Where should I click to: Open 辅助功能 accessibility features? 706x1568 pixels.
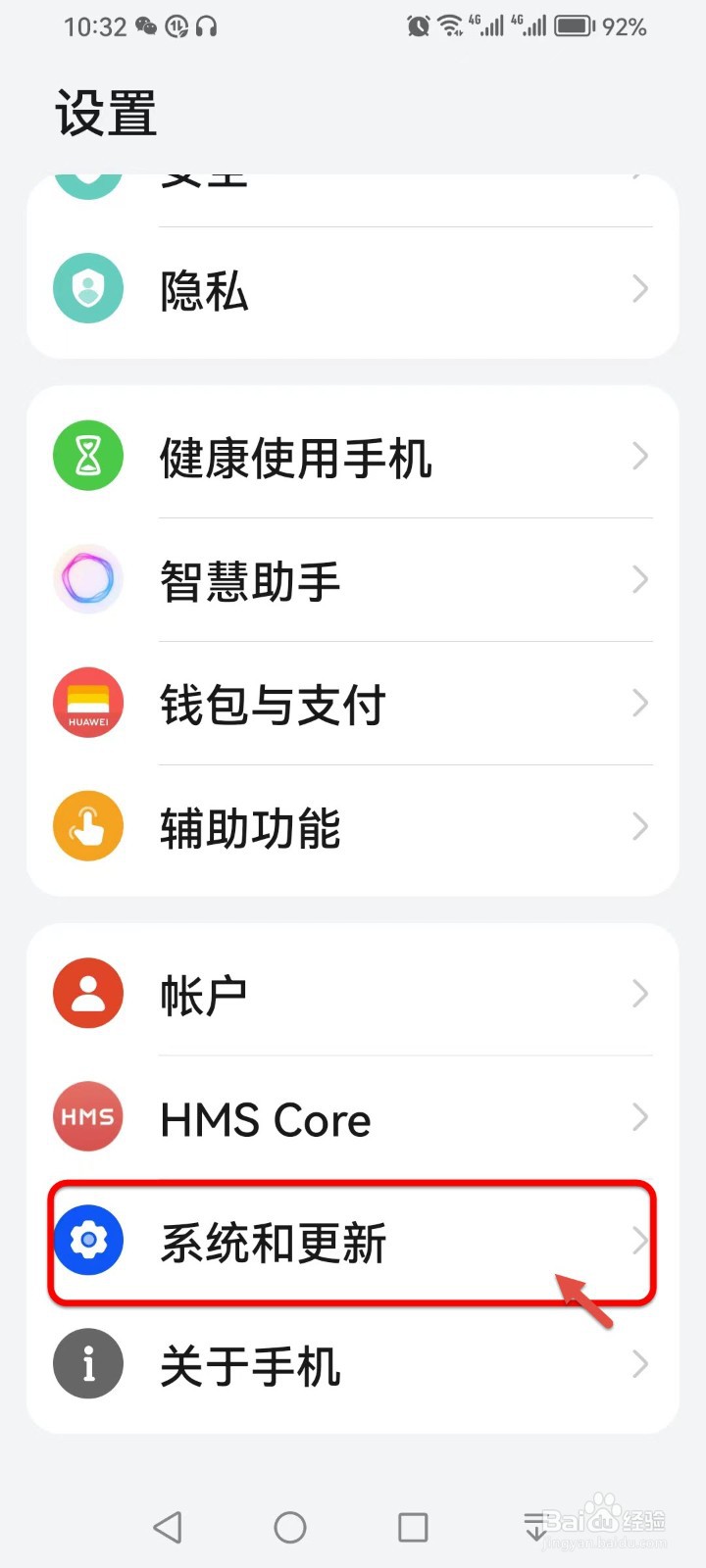353,827
